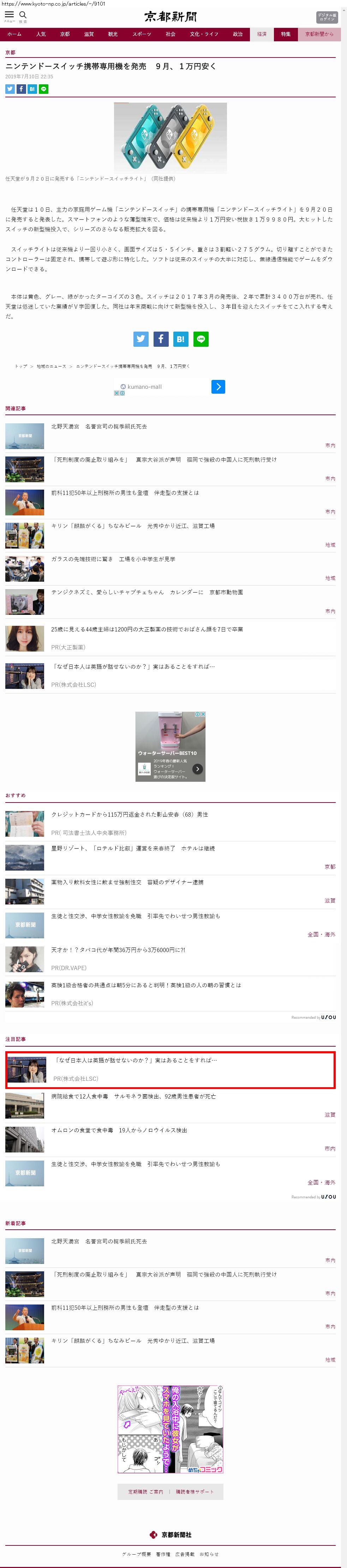The height and width of the screenshot is (1568, 347).
Task: Select the 特集 tab
Action: click(x=286, y=34)
